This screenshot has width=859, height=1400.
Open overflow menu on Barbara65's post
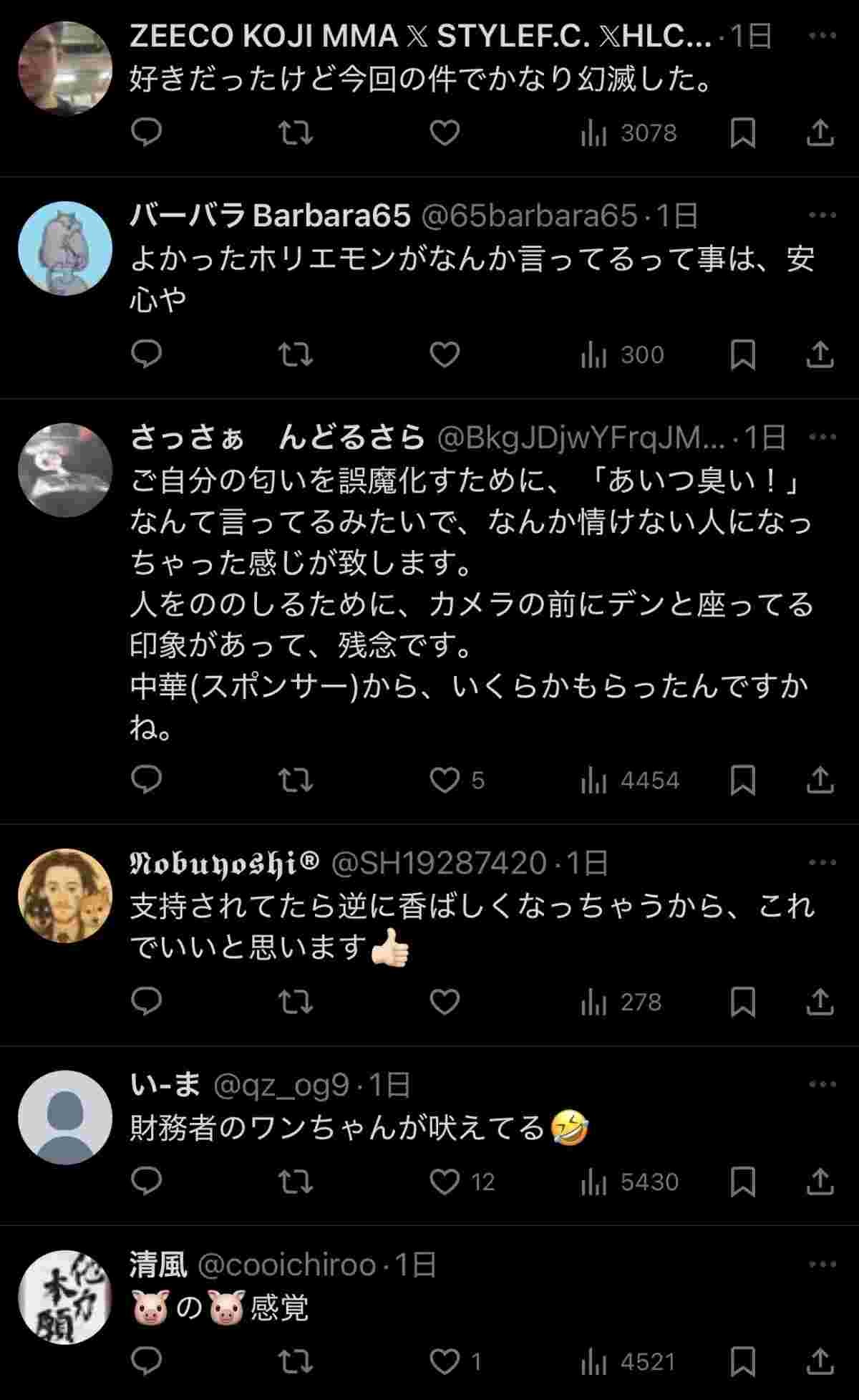[822, 215]
